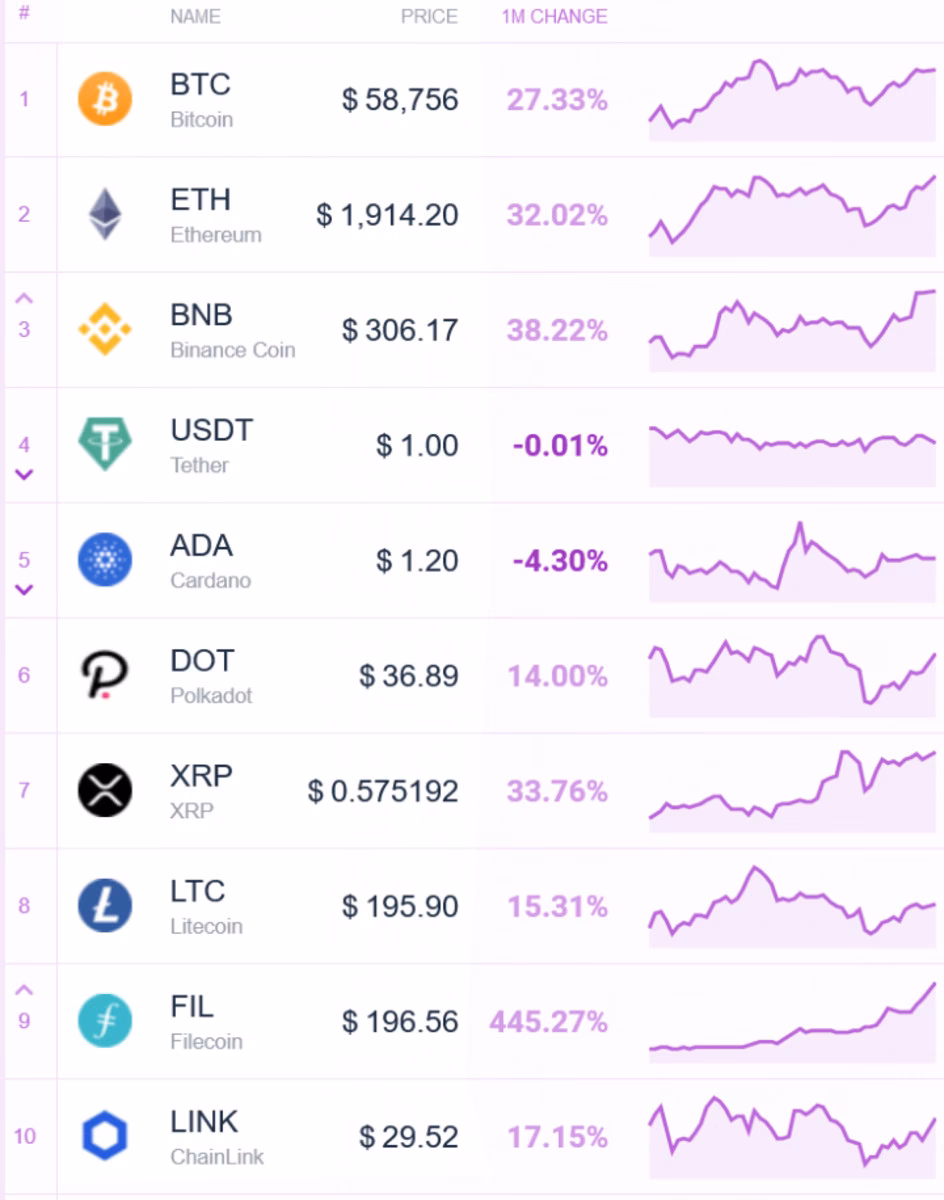The image size is (944, 1200).
Task: Click the Tether logo icon
Action: click(104, 445)
